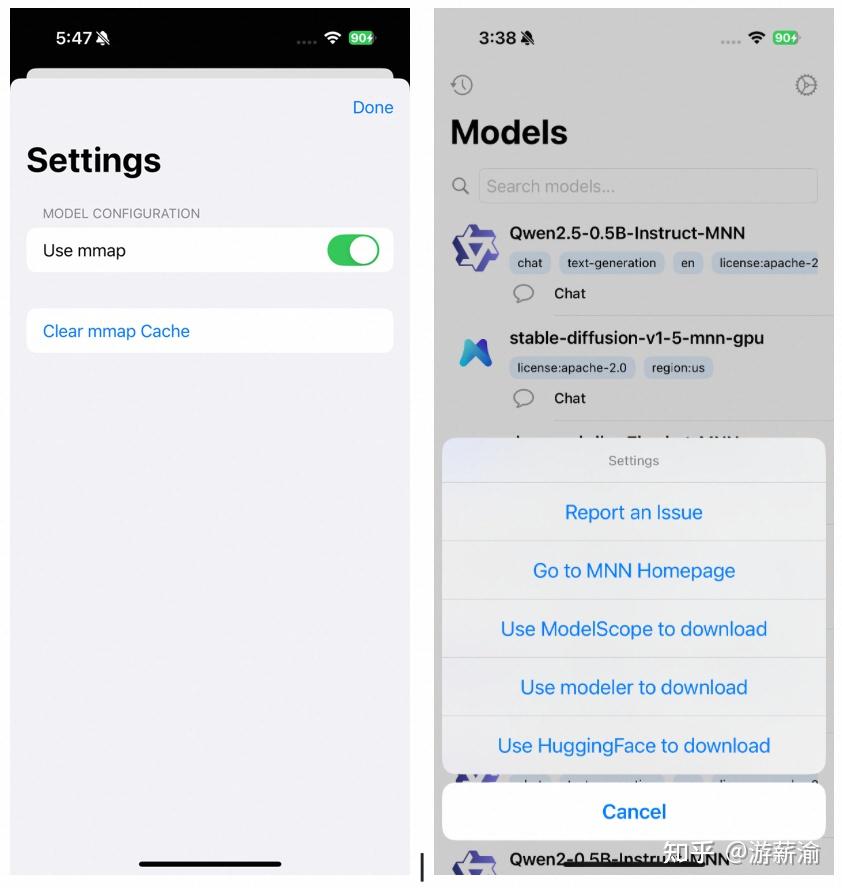Screen dimensions: 842x888
Task: Tap Done to close Settings
Action: 372,108
